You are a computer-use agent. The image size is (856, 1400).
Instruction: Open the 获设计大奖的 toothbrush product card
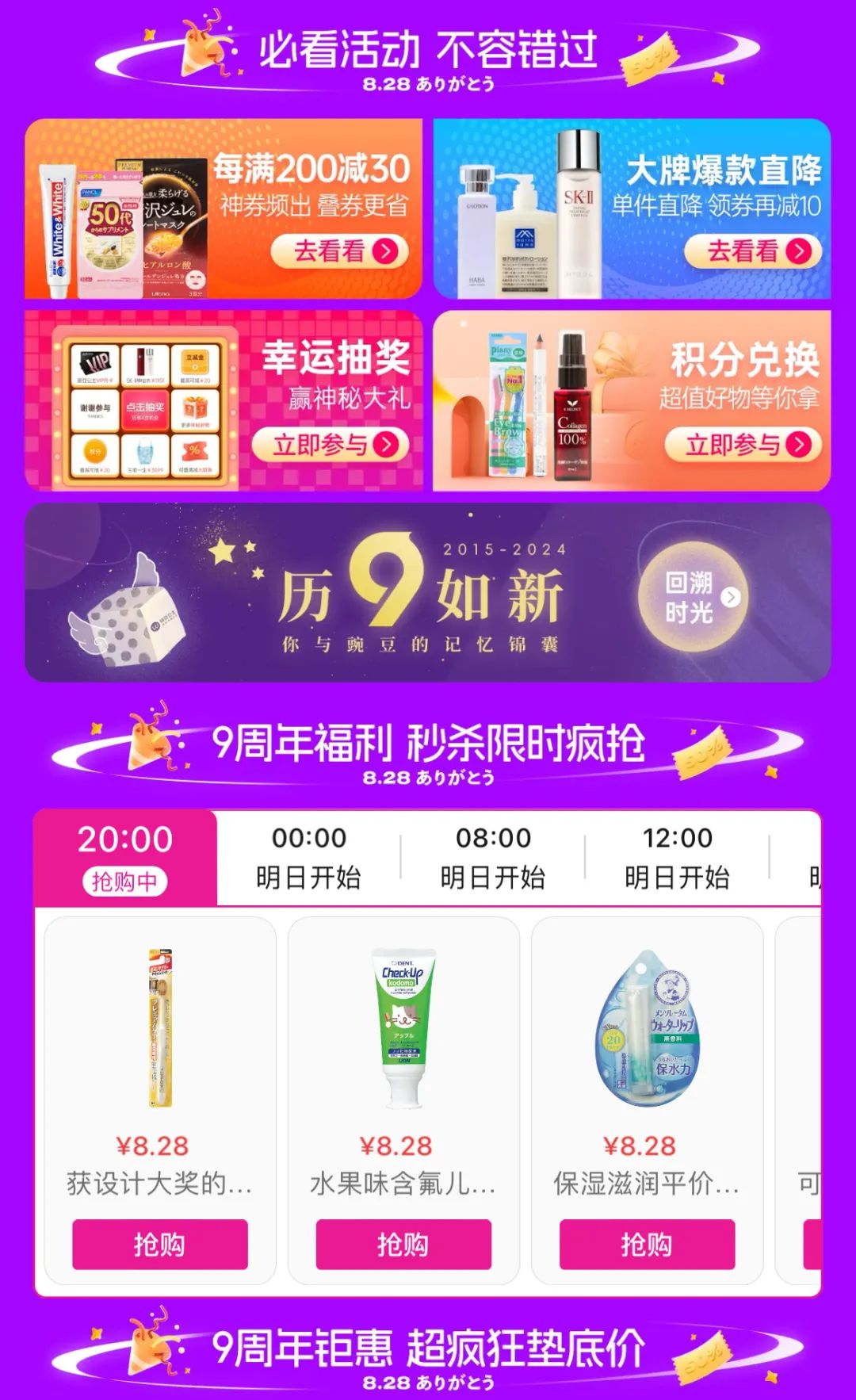[x=160, y=1054]
